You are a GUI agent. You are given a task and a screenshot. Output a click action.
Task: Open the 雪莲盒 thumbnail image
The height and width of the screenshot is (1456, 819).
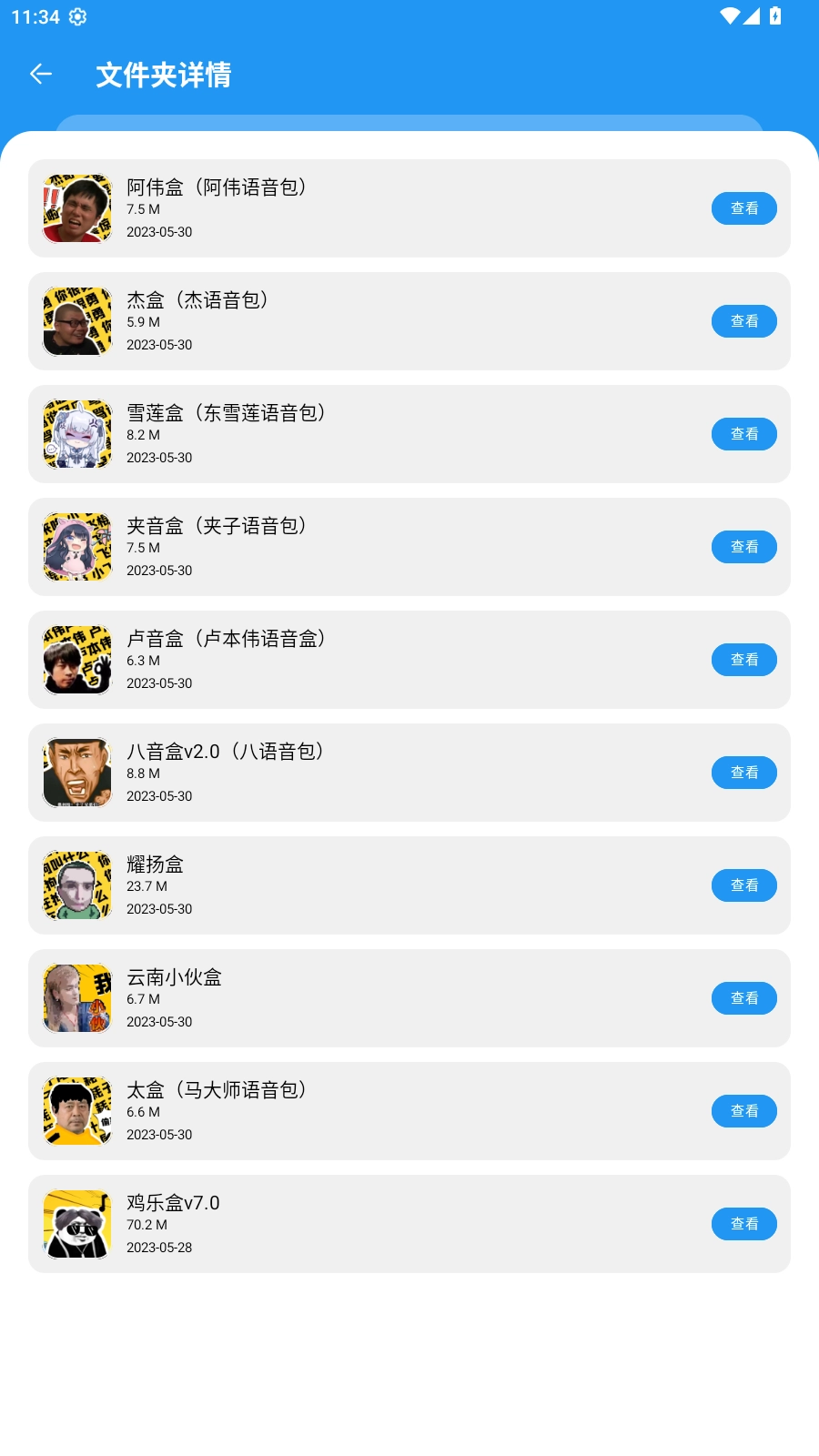point(77,434)
